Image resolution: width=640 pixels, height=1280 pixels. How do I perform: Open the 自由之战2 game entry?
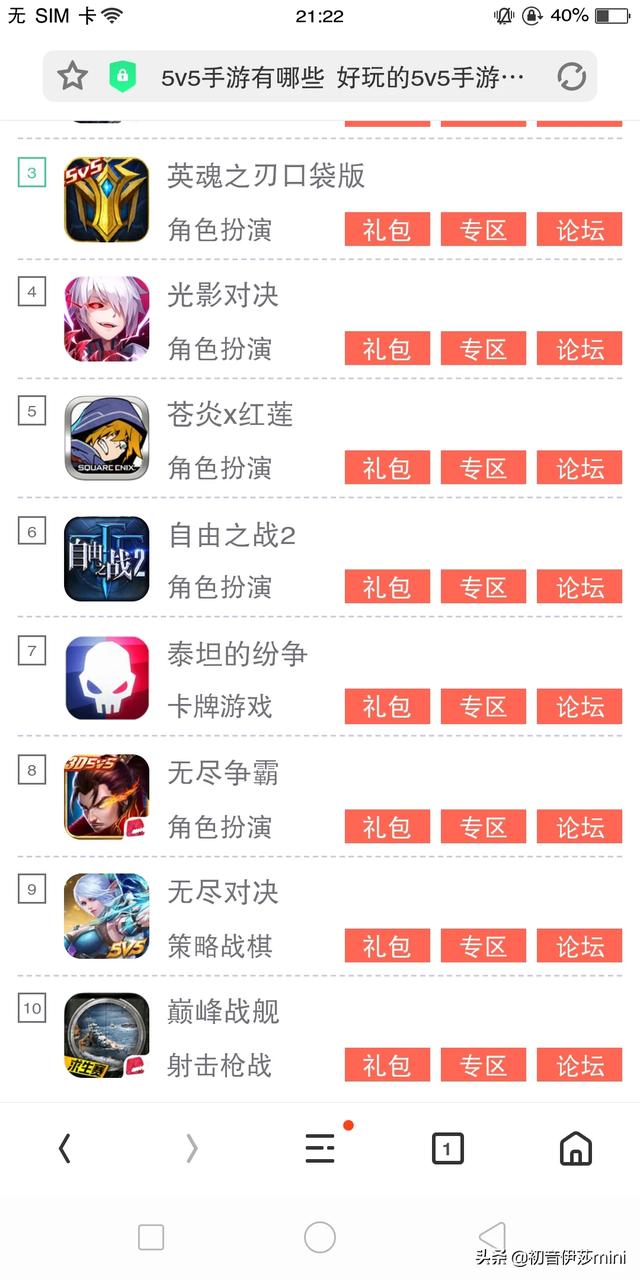coord(232,535)
